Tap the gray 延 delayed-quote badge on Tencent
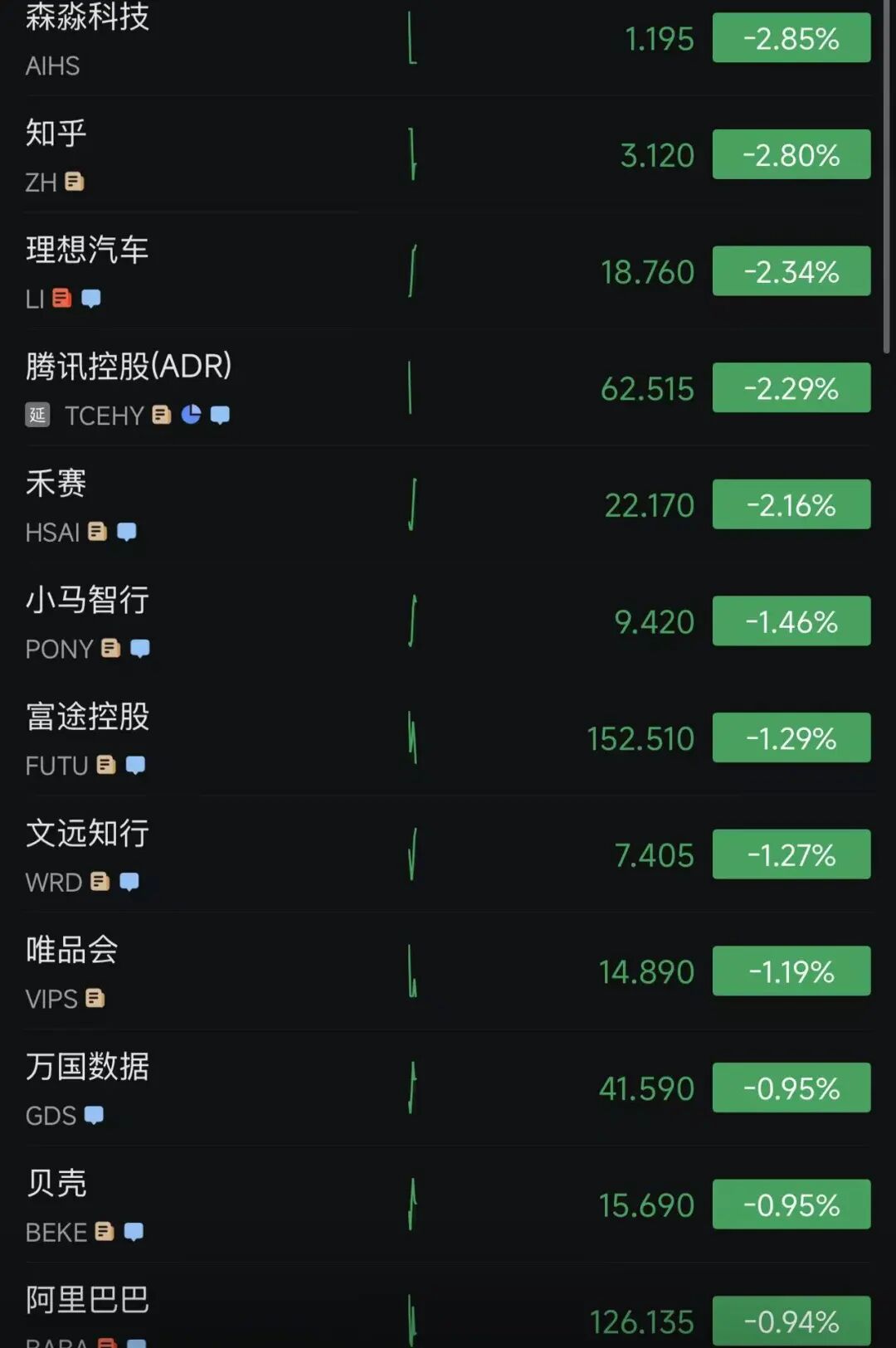 coord(37,415)
